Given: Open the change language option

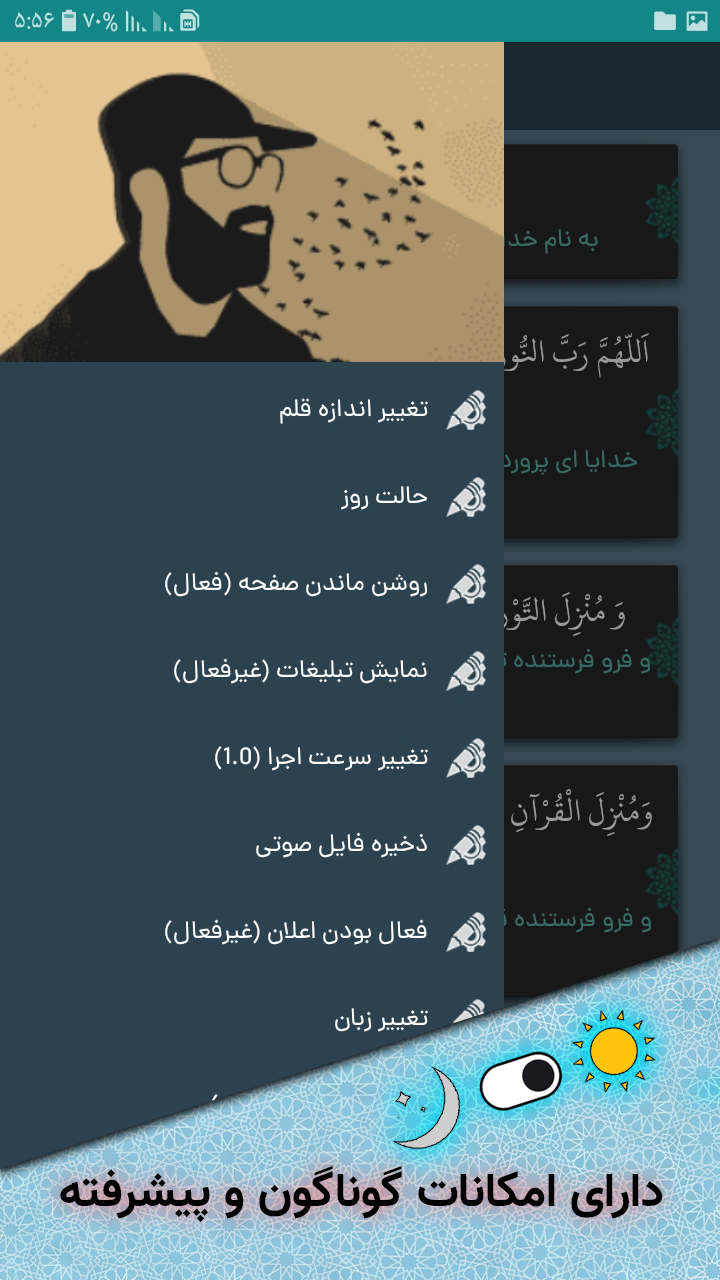Looking at the screenshot, I should [380, 1017].
